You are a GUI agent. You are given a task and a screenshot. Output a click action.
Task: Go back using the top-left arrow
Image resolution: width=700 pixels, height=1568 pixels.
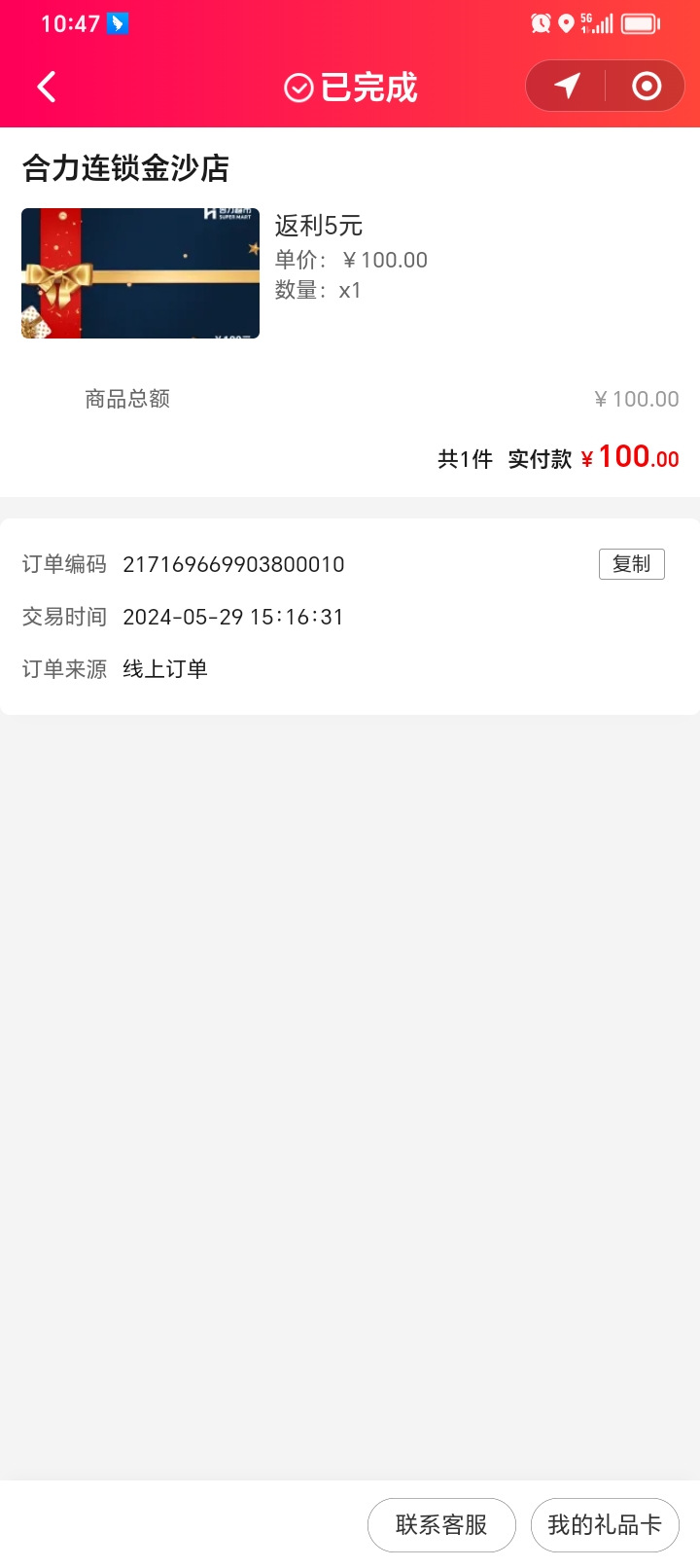pos(46,87)
